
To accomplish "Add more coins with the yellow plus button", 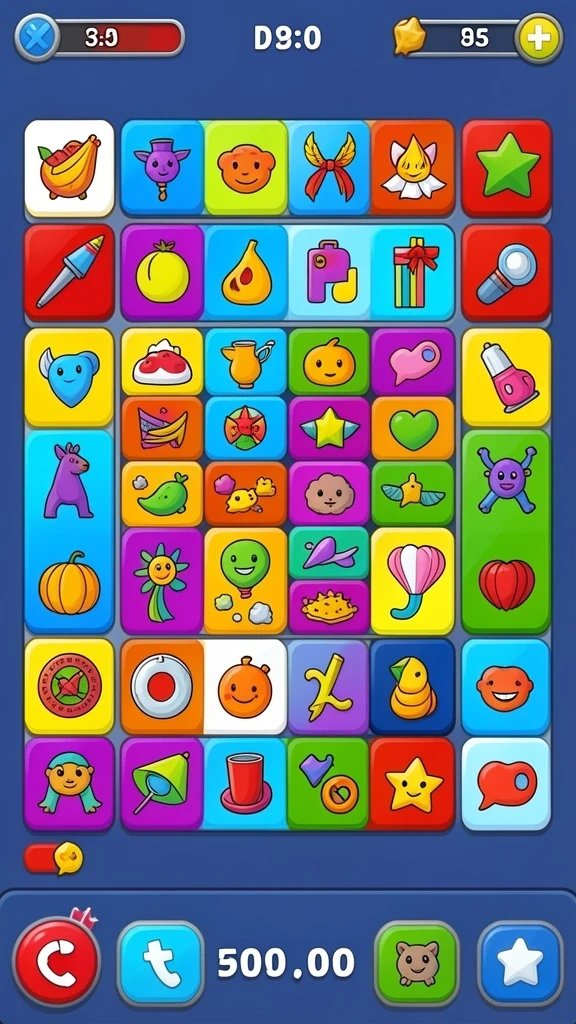I will pos(539,38).
